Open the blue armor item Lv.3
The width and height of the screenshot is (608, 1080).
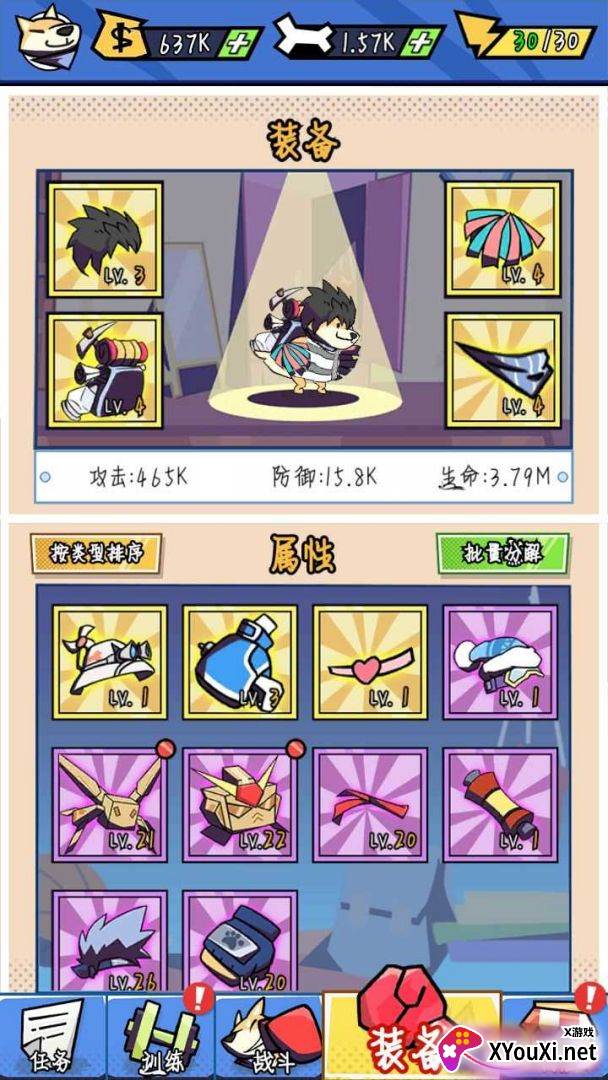click(240, 662)
